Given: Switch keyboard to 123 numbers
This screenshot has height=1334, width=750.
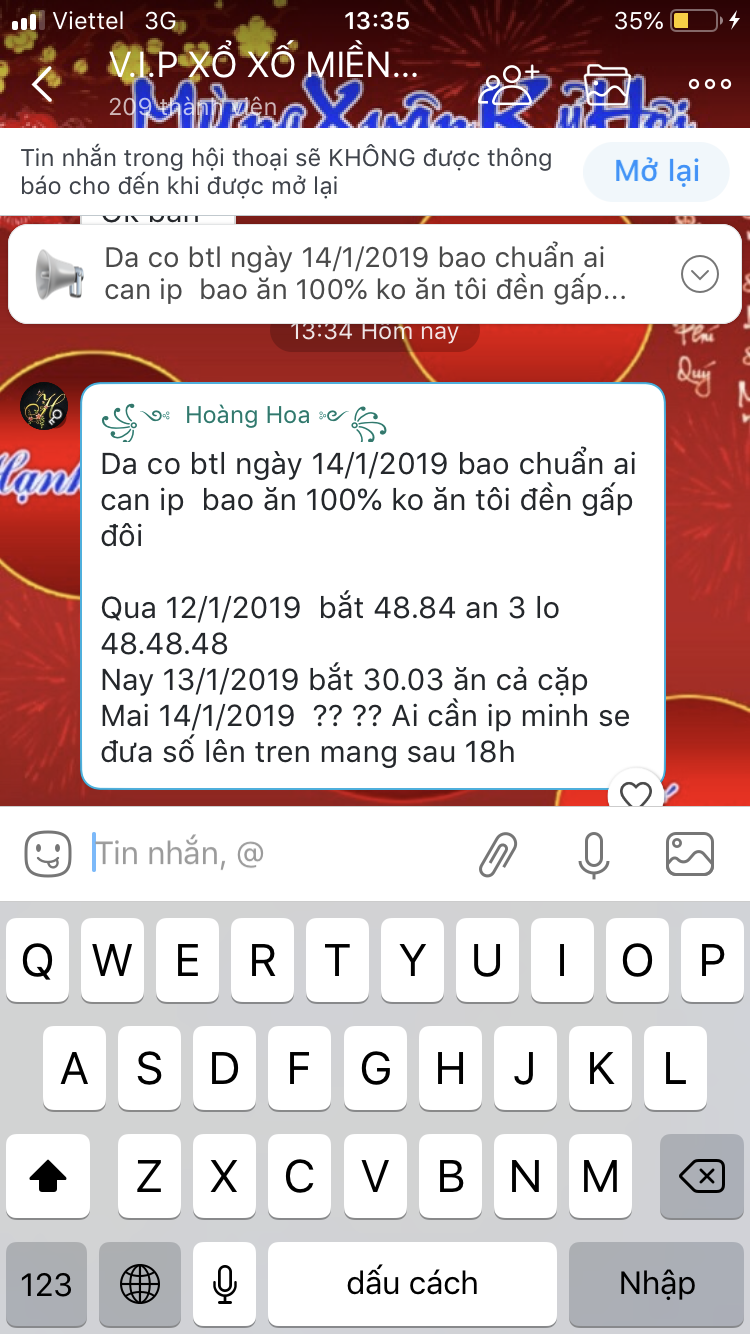Looking at the screenshot, I should (x=46, y=1283).
